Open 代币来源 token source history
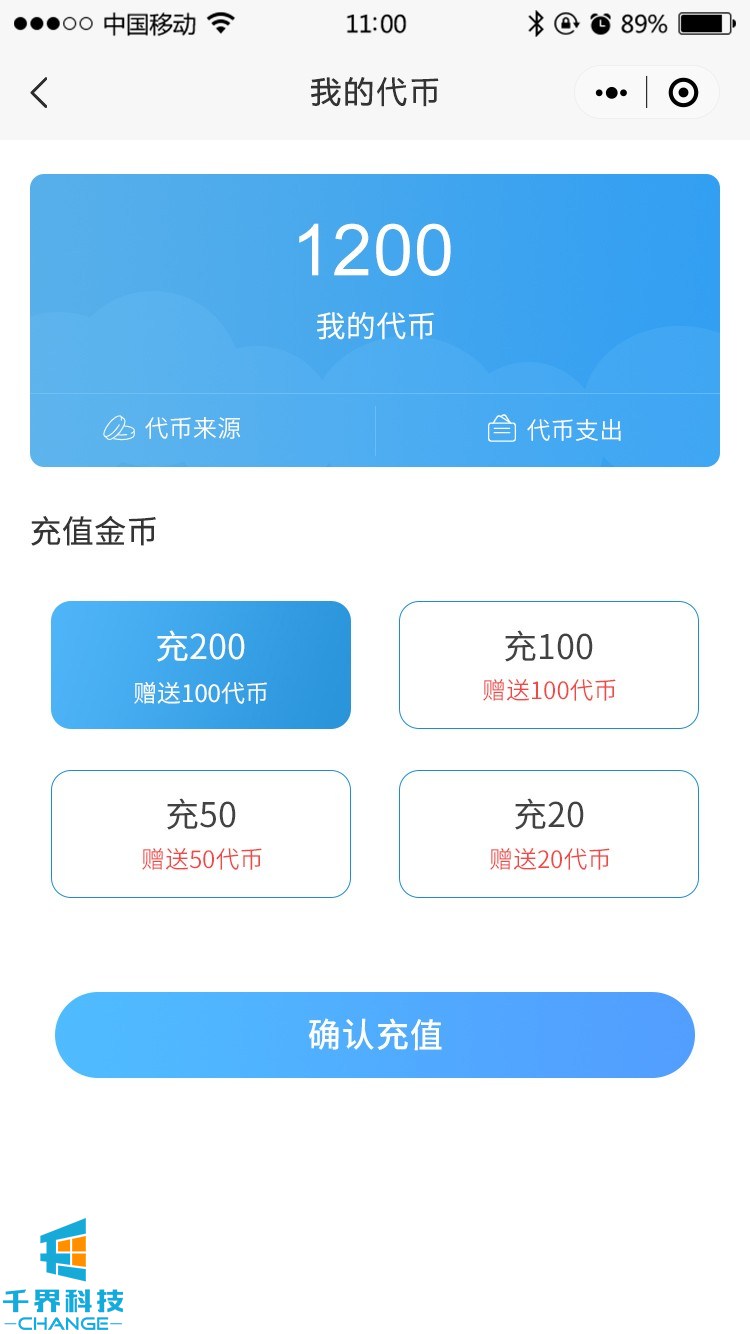750x1334 pixels. 173,429
